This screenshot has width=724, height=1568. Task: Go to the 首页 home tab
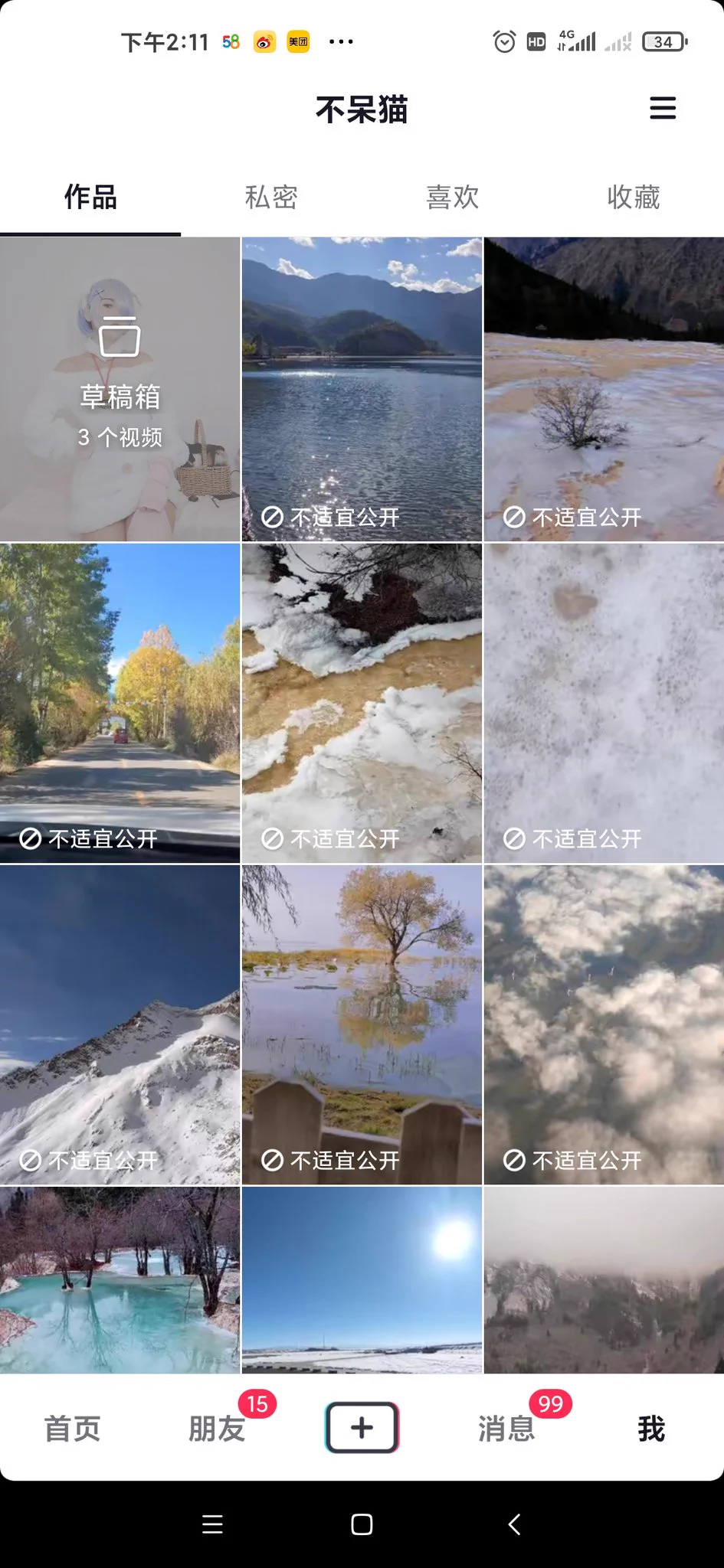pyautogui.click(x=72, y=1429)
